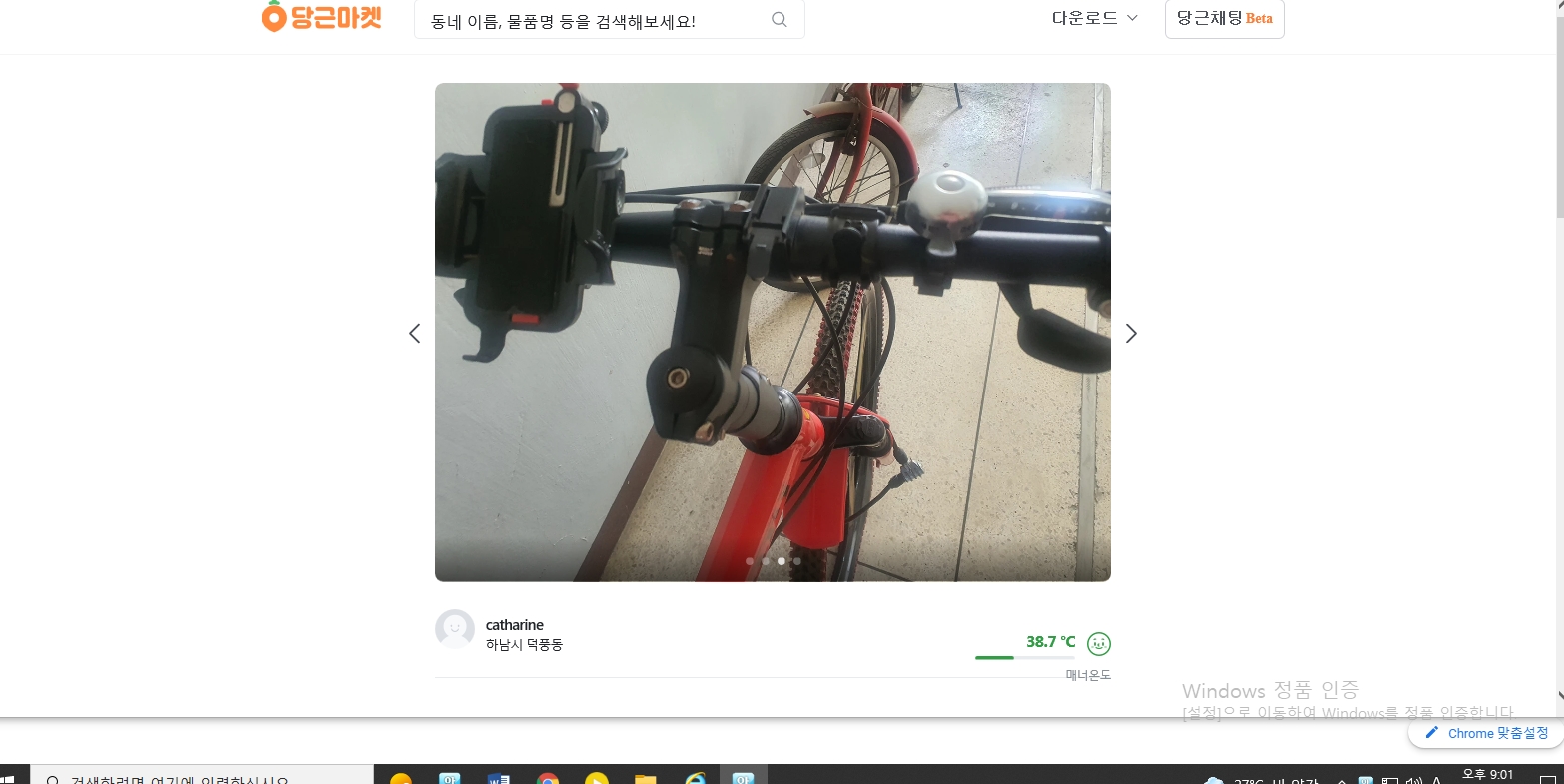
Task: Open 당근채팅 Beta
Action: (x=1224, y=18)
